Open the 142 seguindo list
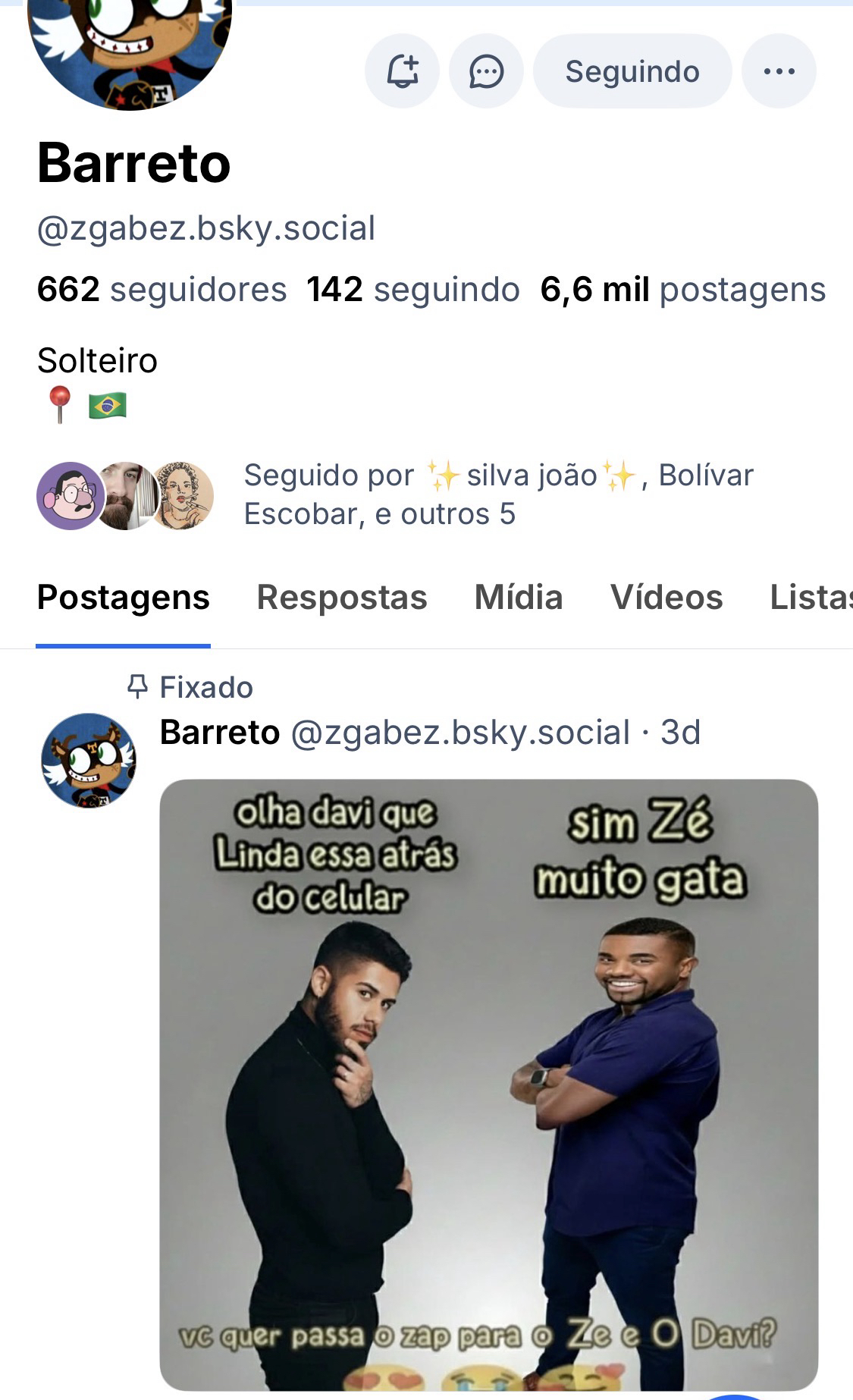 413,290
